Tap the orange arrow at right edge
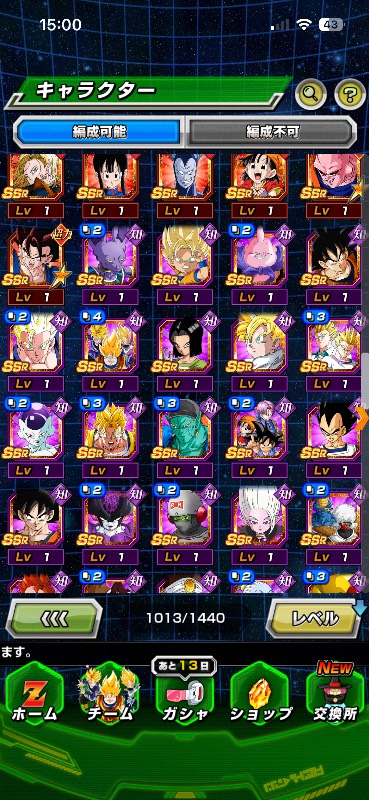Viewport: 369px width, 800px height. pyautogui.click(x=364, y=416)
